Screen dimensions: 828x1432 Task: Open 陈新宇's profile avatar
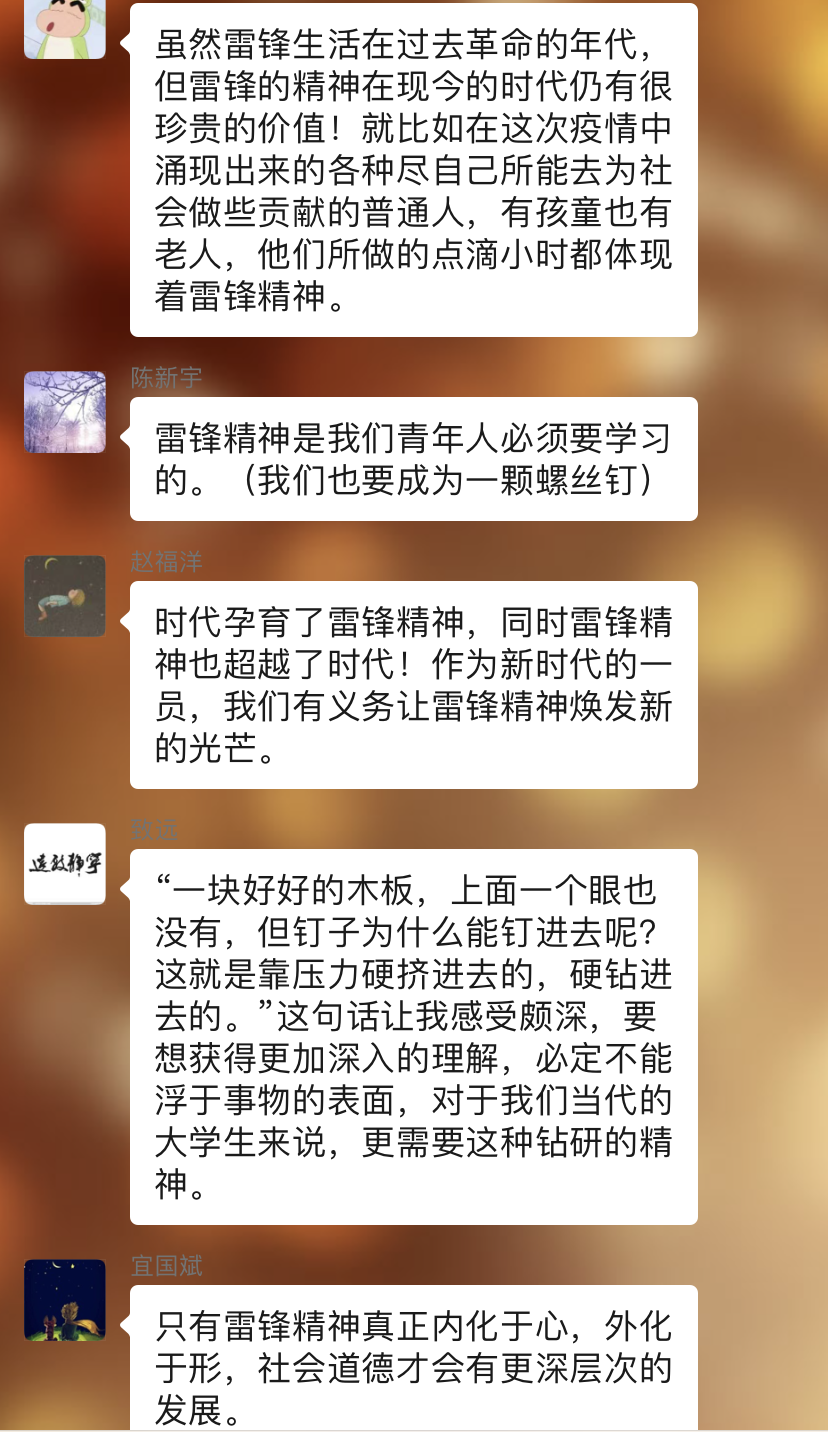[65, 412]
